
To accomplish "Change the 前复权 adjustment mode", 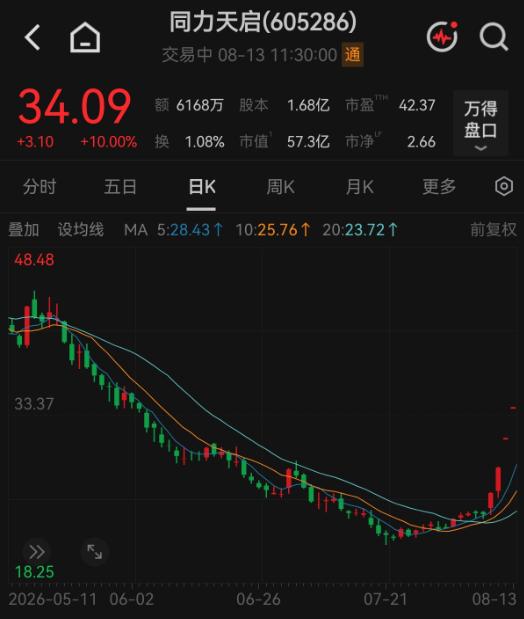I will click(493, 229).
